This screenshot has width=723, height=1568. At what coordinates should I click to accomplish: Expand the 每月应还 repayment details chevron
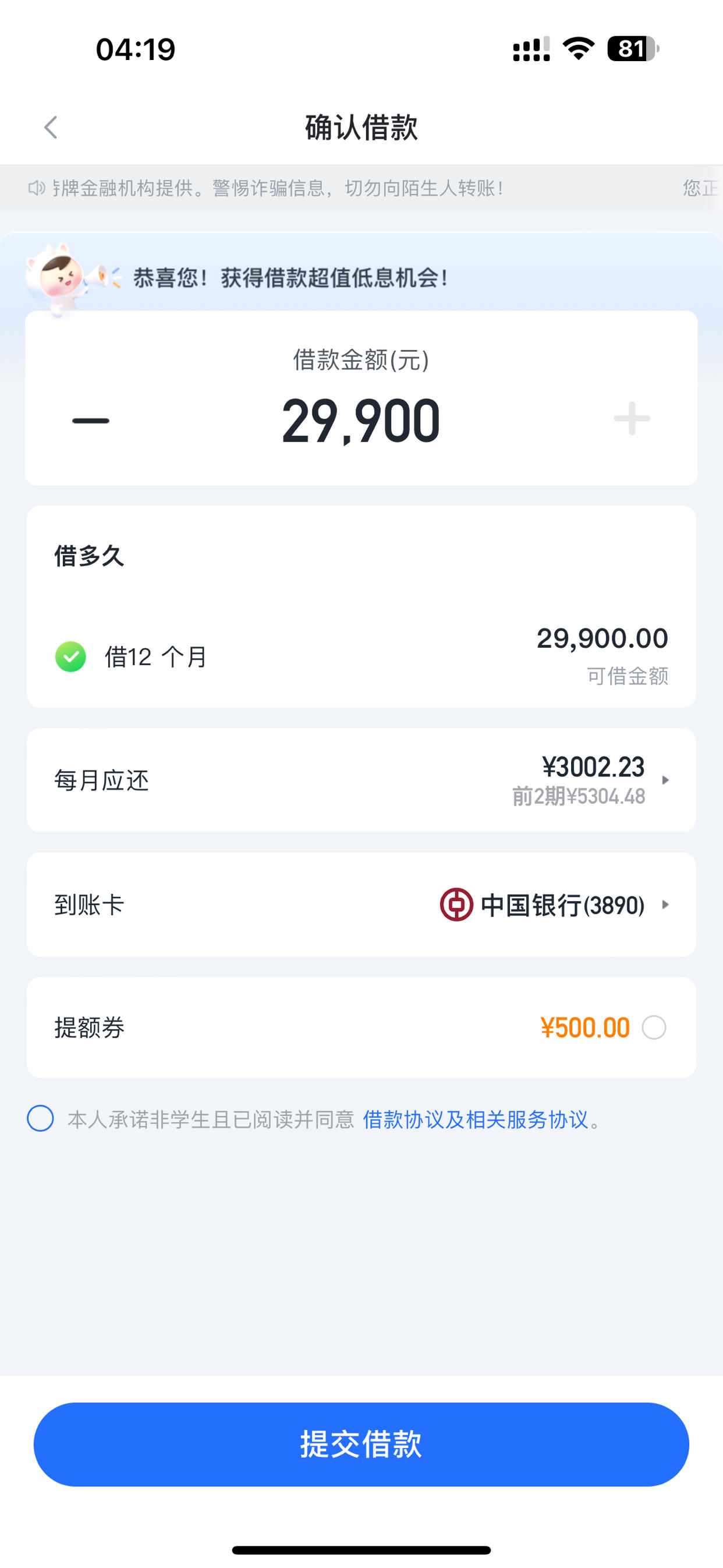tap(667, 781)
